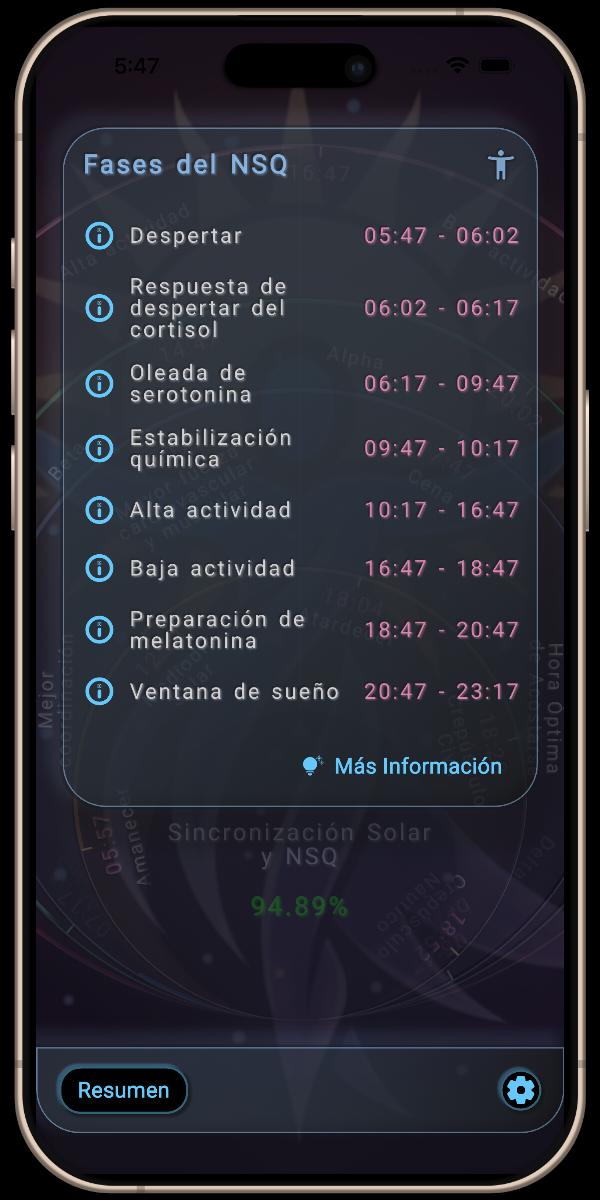View info on Preparación de melatonina
600x1200 pixels.
99,630
